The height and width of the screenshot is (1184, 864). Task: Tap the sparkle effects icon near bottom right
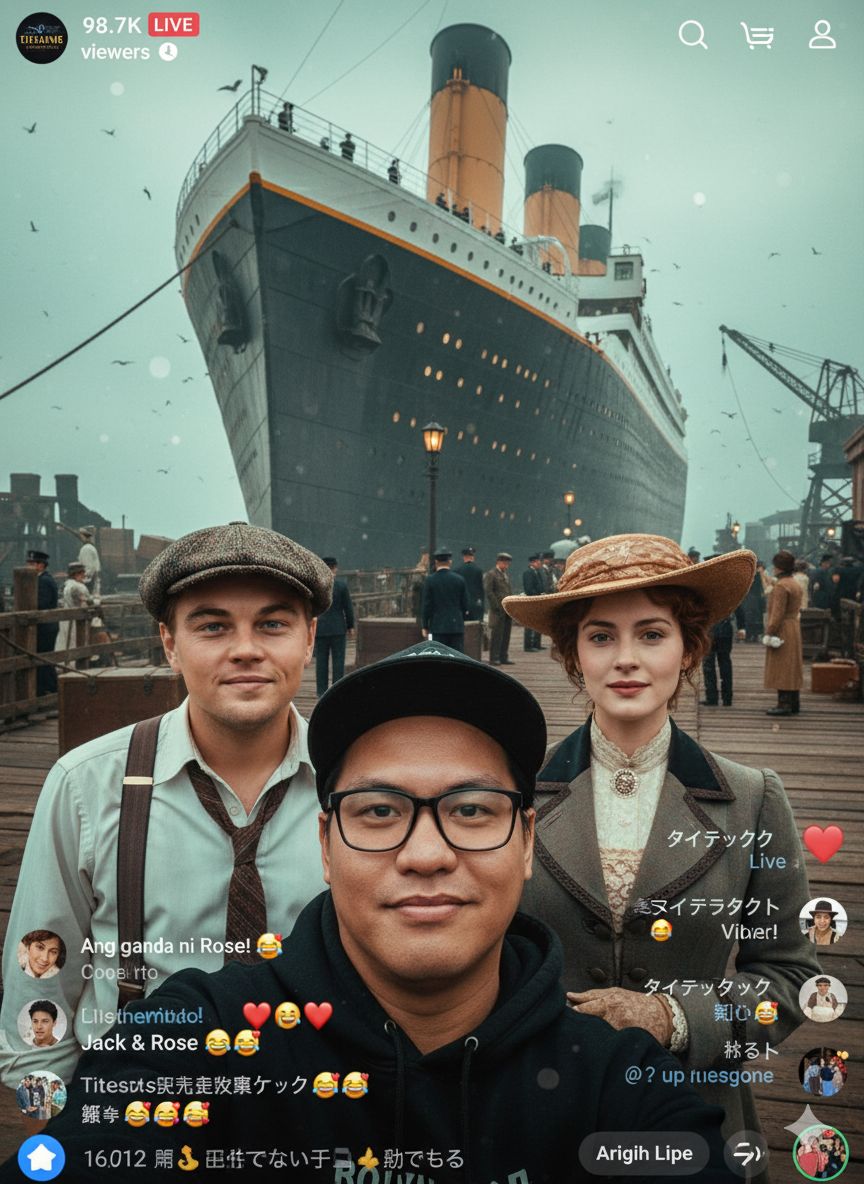pos(806,1118)
